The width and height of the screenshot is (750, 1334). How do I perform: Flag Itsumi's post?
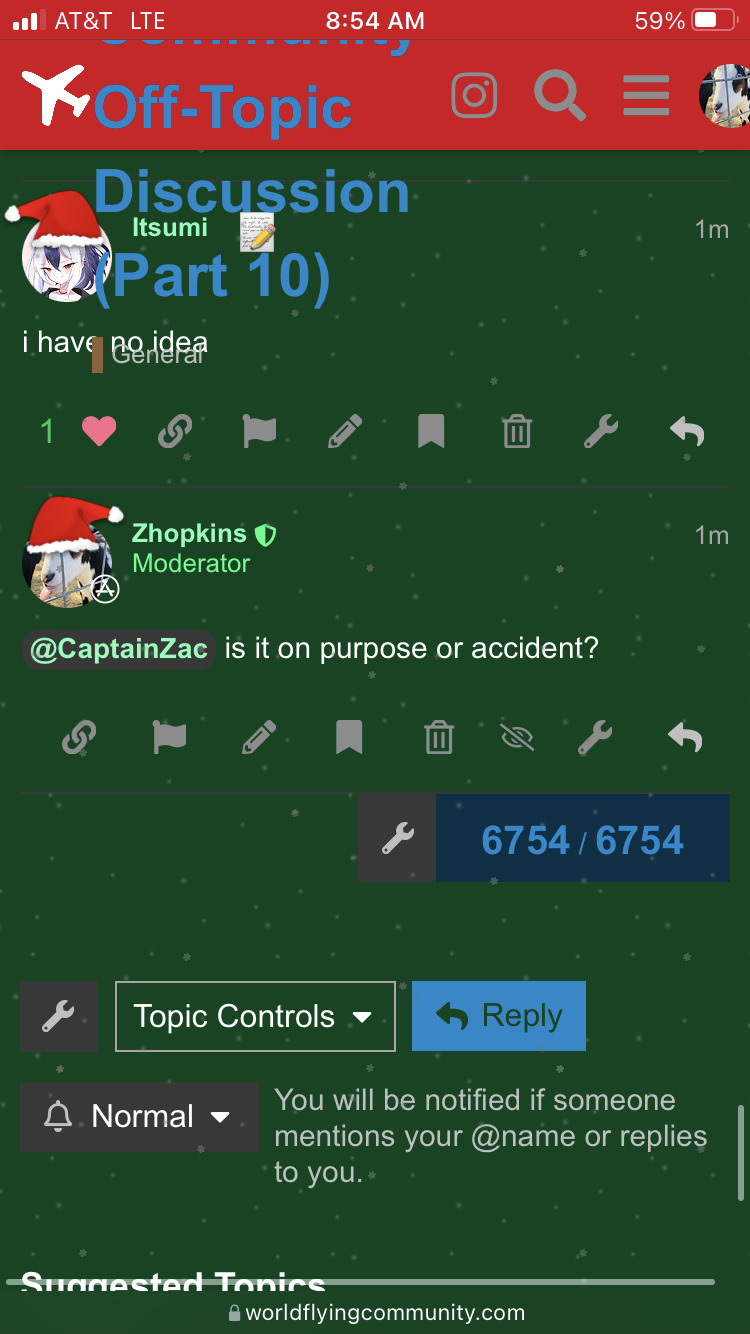(x=259, y=432)
